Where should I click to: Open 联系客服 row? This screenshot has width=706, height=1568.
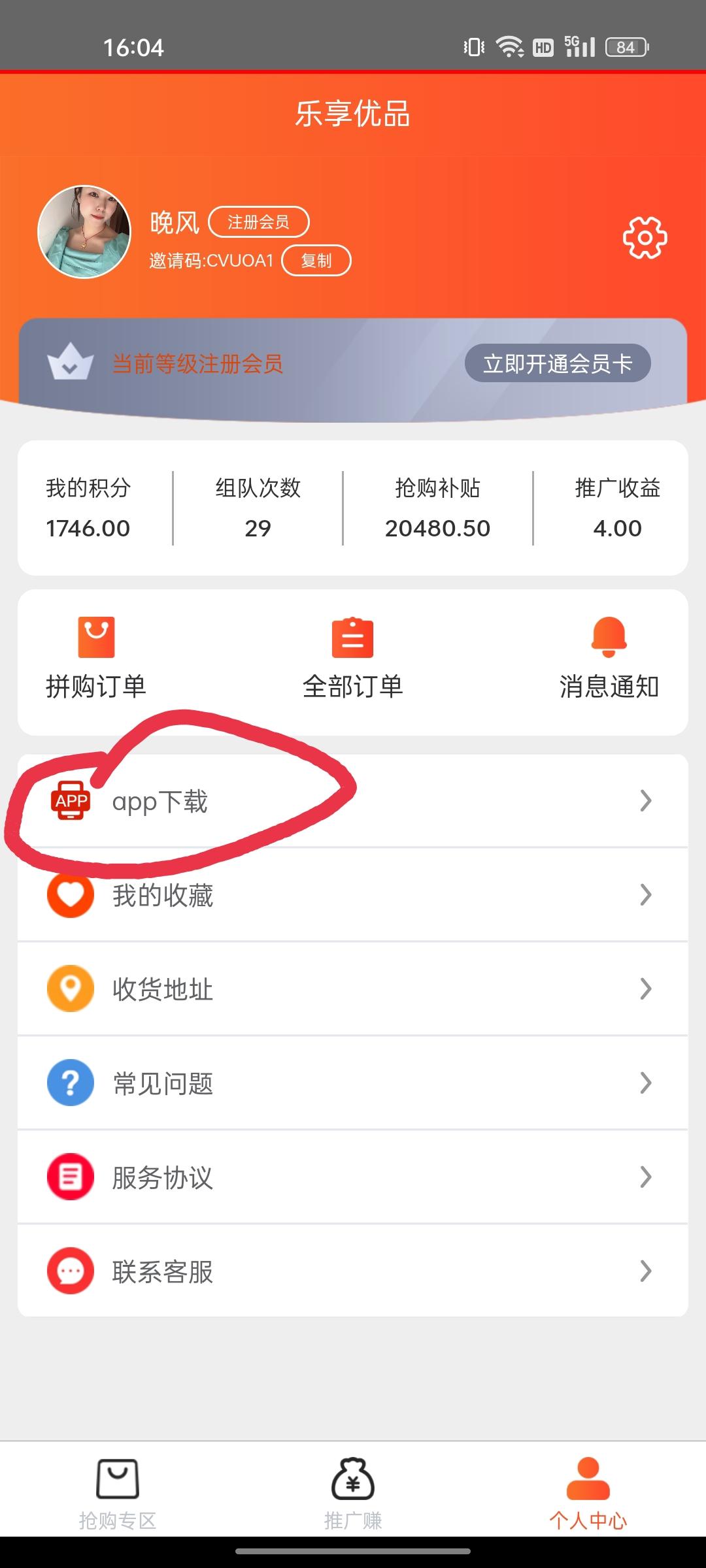pos(353,1271)
